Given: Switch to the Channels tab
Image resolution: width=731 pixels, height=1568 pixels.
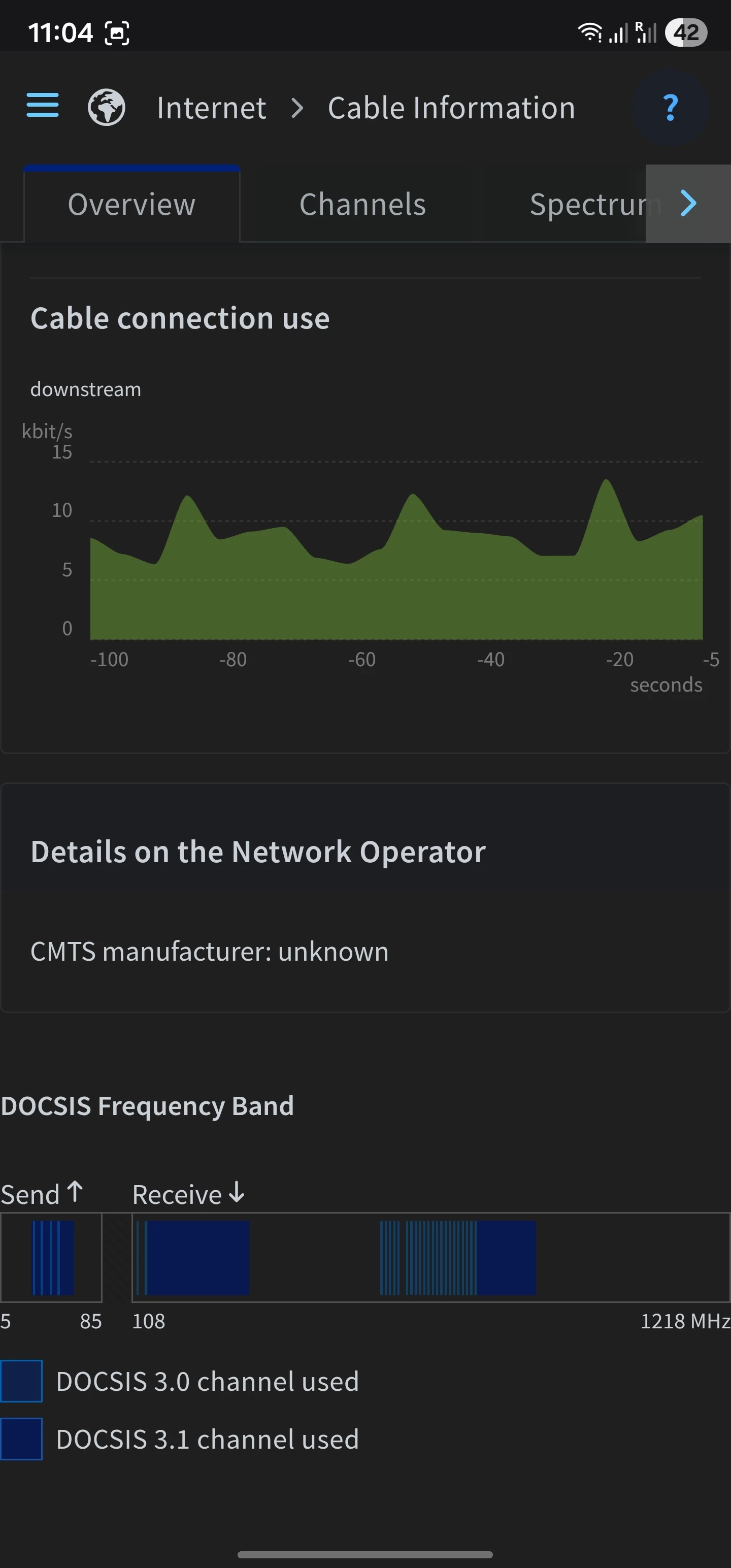Looking at the screenshot, I should coord(362,205).
